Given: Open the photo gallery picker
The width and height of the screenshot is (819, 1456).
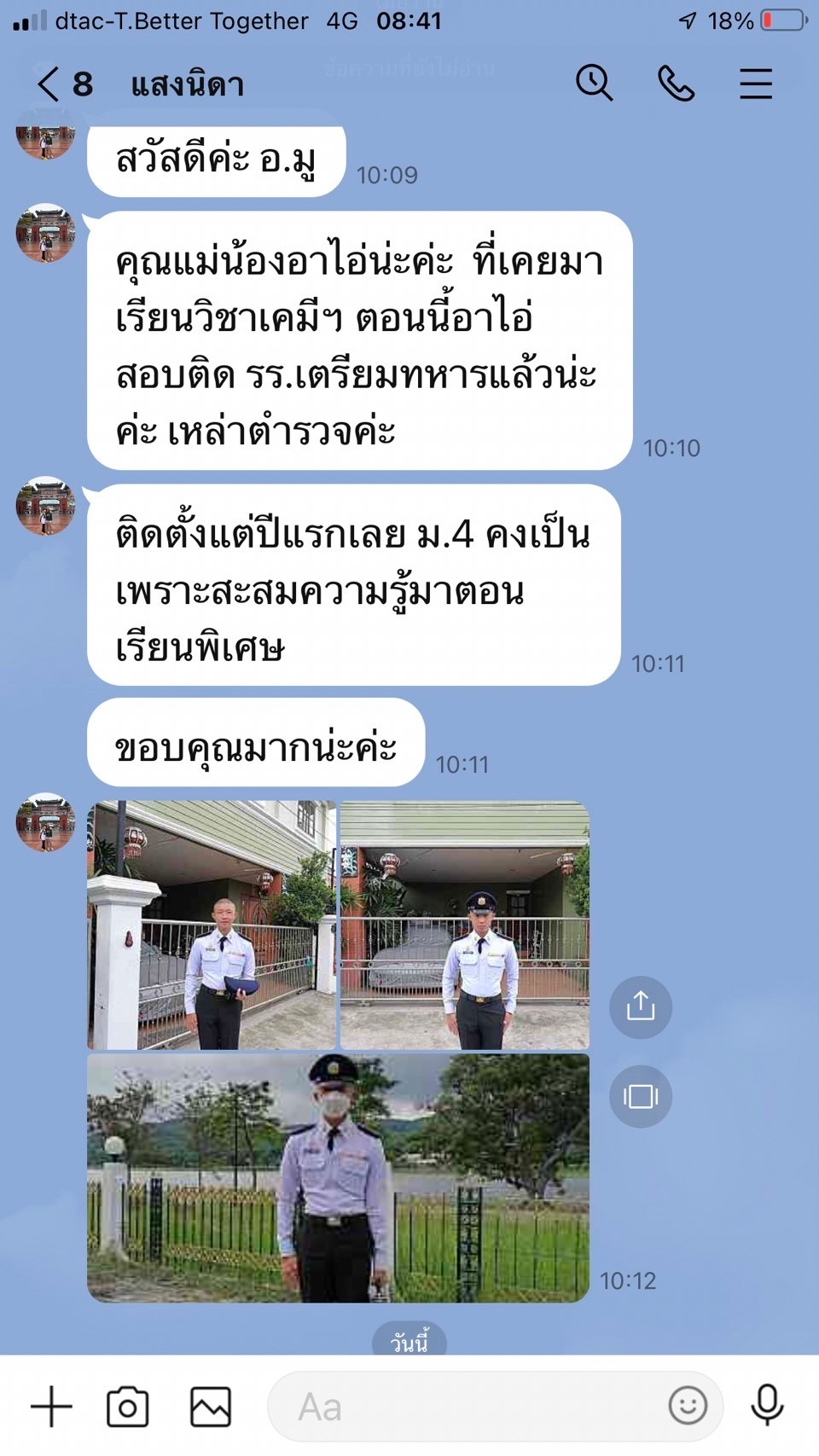Looking at the screenshot, I should [210, 1407].
